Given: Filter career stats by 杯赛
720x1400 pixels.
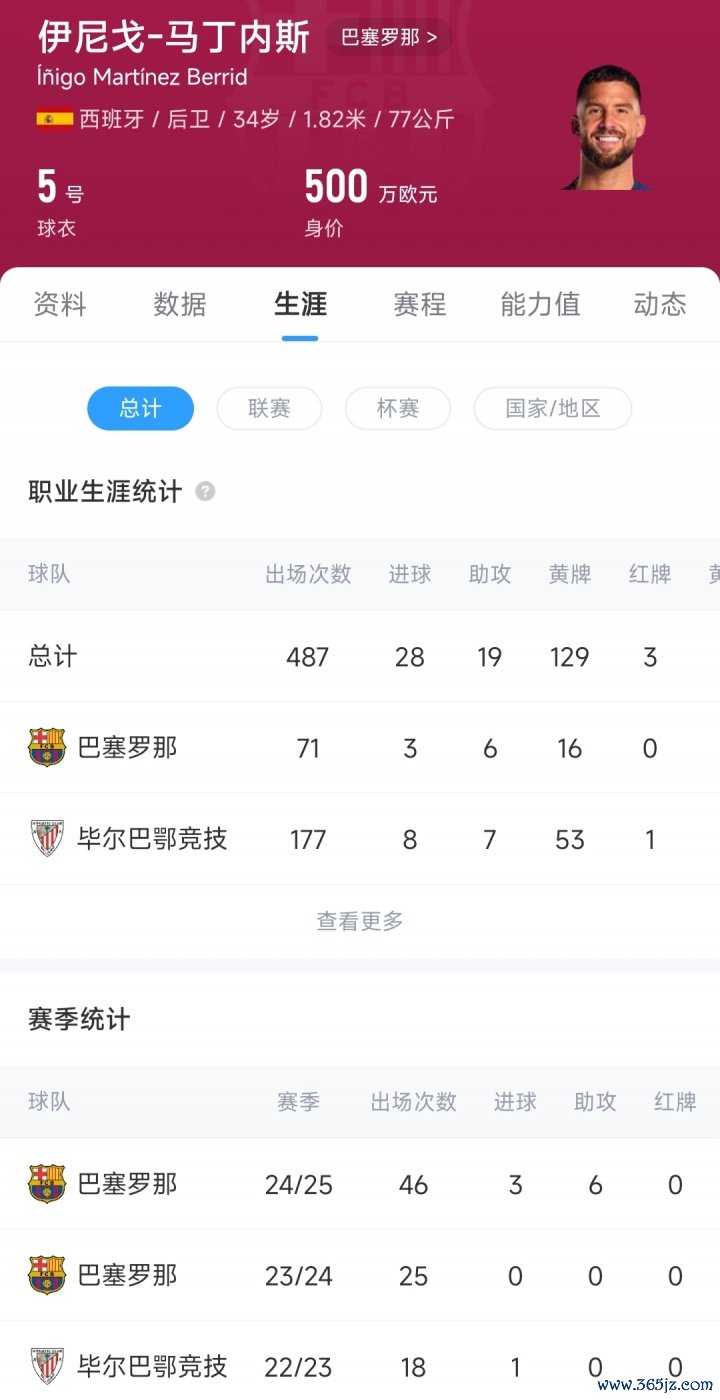Looking at the screenshot, I should [397, 408].
